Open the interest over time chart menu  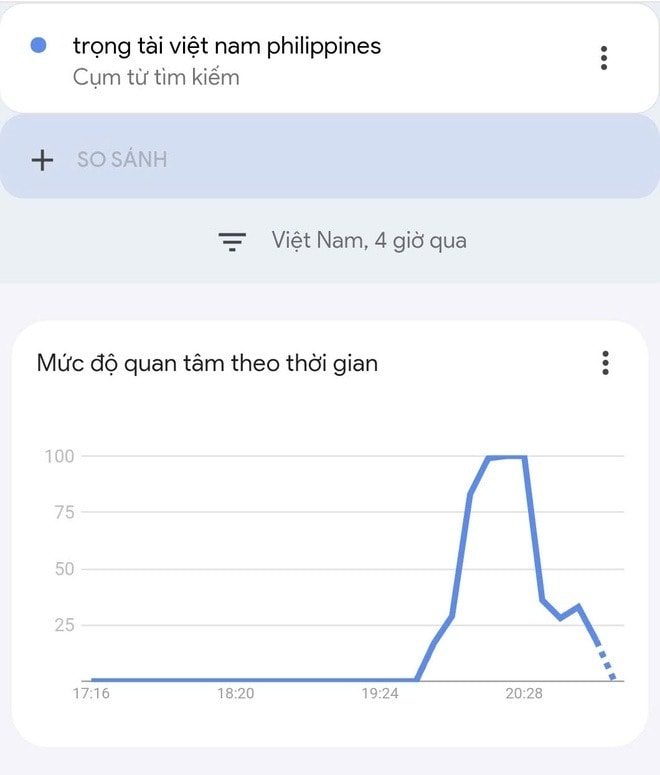(x=605, y=363)
